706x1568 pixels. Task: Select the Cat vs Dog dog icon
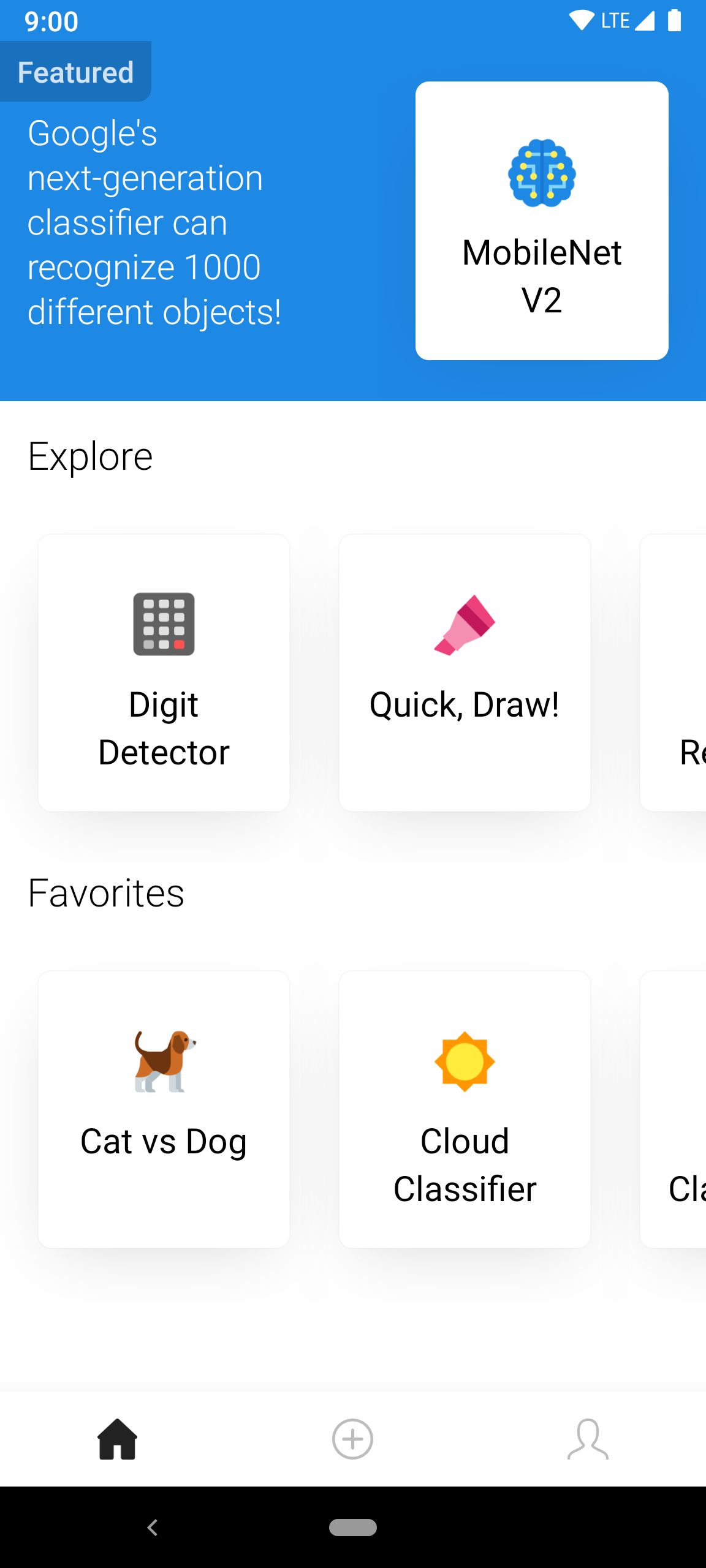coord(164,1061)
